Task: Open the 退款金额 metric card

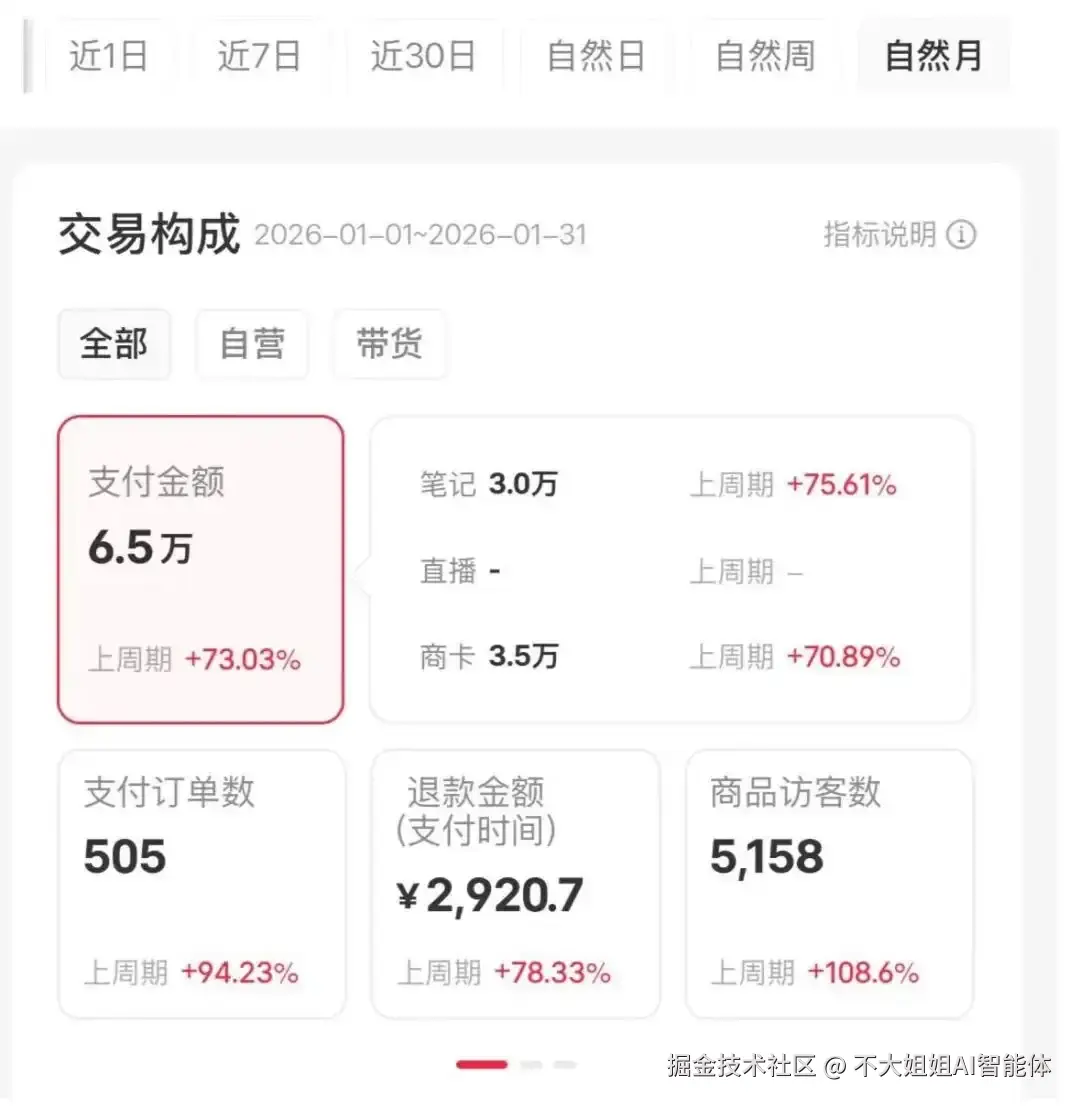Action: click(515, 883)
